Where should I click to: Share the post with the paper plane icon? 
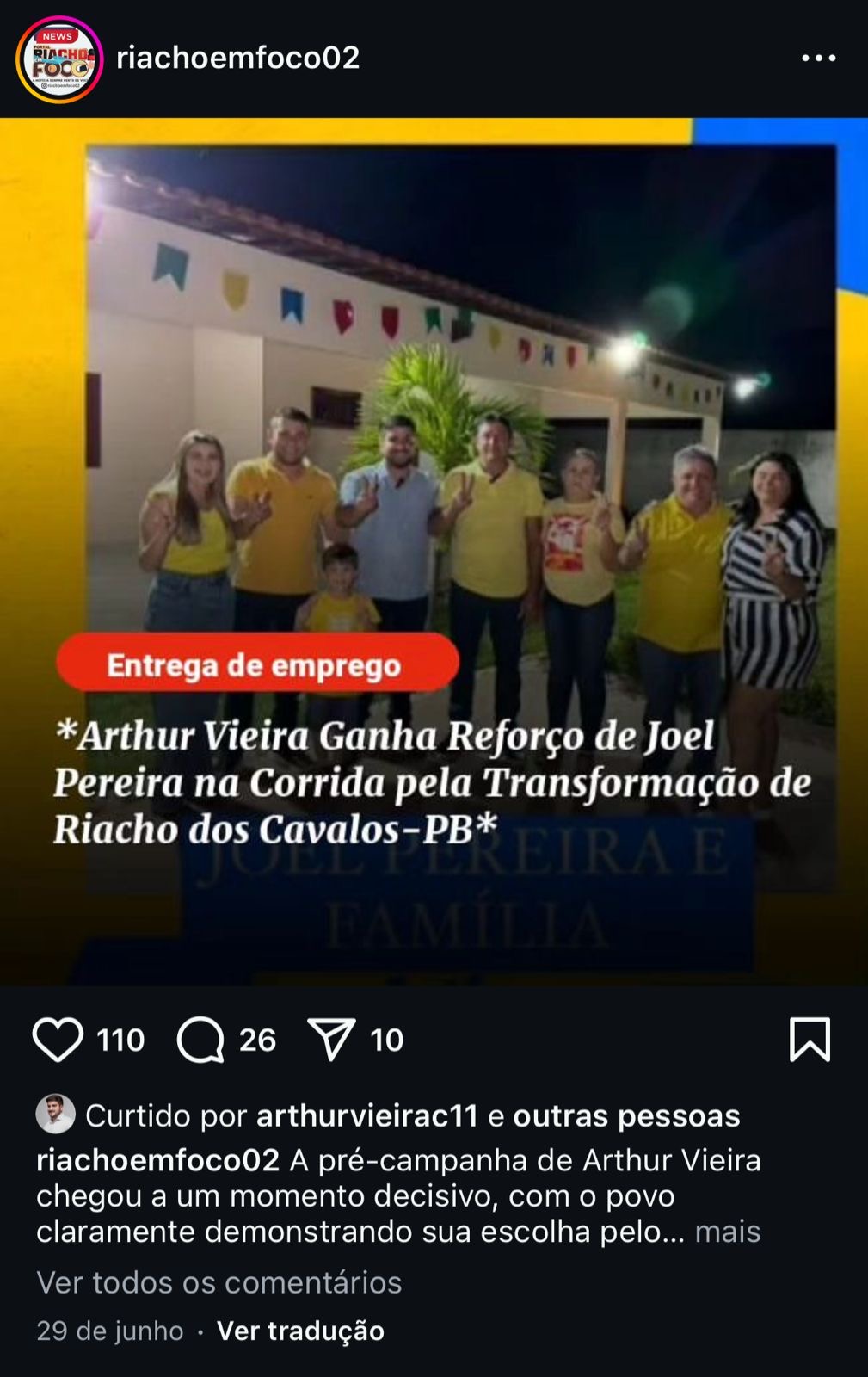click(331, 1040)
